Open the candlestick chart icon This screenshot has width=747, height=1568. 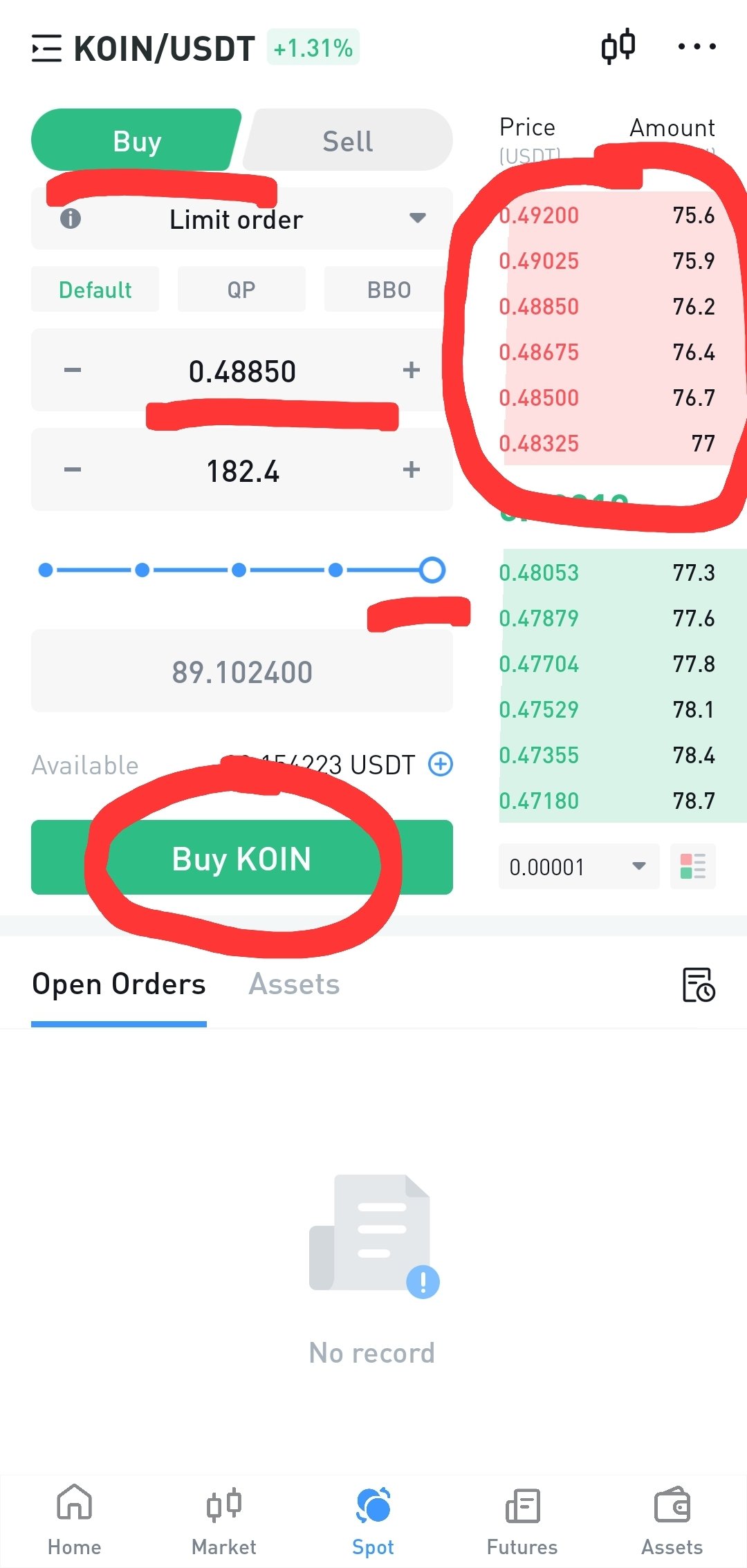pos(618,46)
